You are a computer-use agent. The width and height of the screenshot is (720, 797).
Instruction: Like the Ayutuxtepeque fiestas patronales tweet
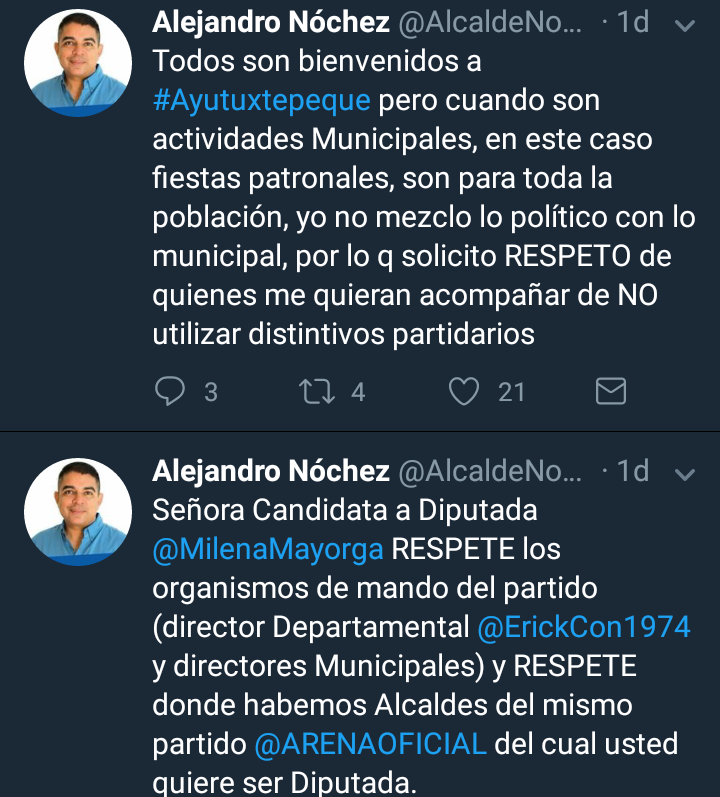[463, 392]
